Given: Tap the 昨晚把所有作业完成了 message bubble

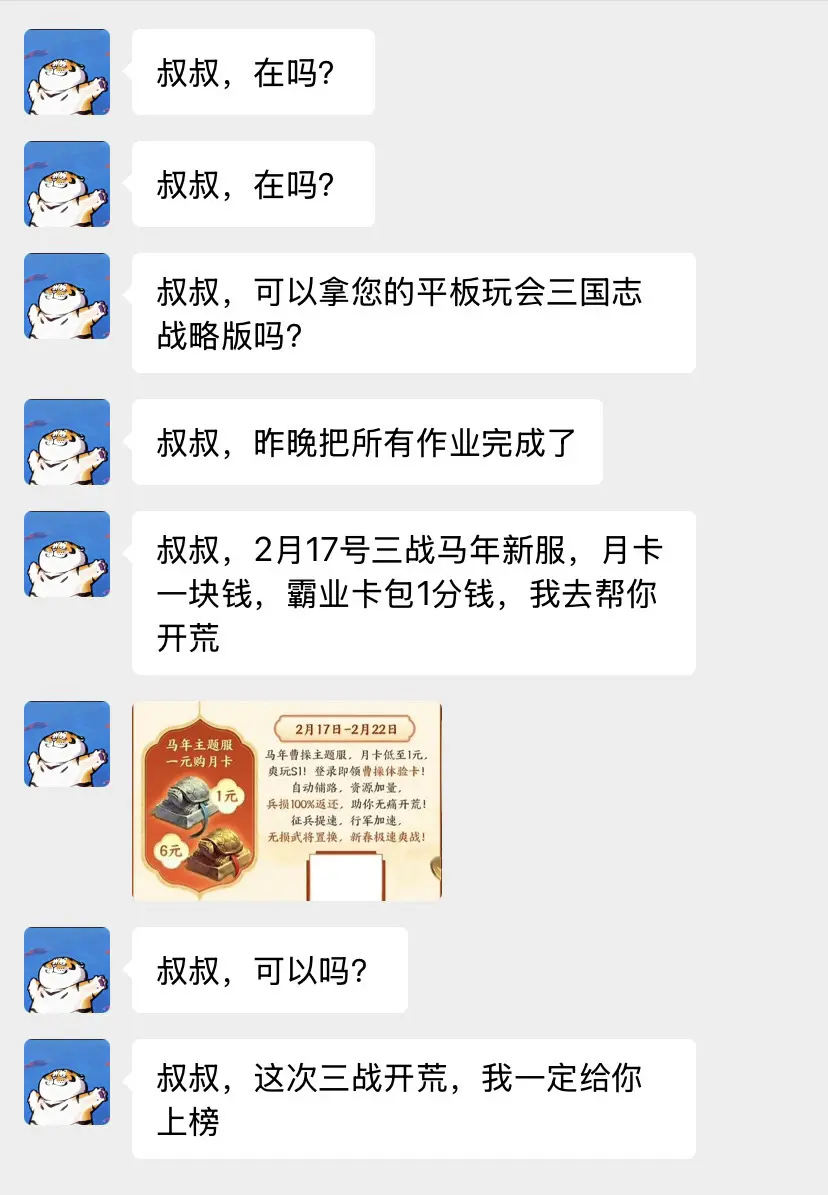Looking at the screenshot, I should click(x=365, y=442).
